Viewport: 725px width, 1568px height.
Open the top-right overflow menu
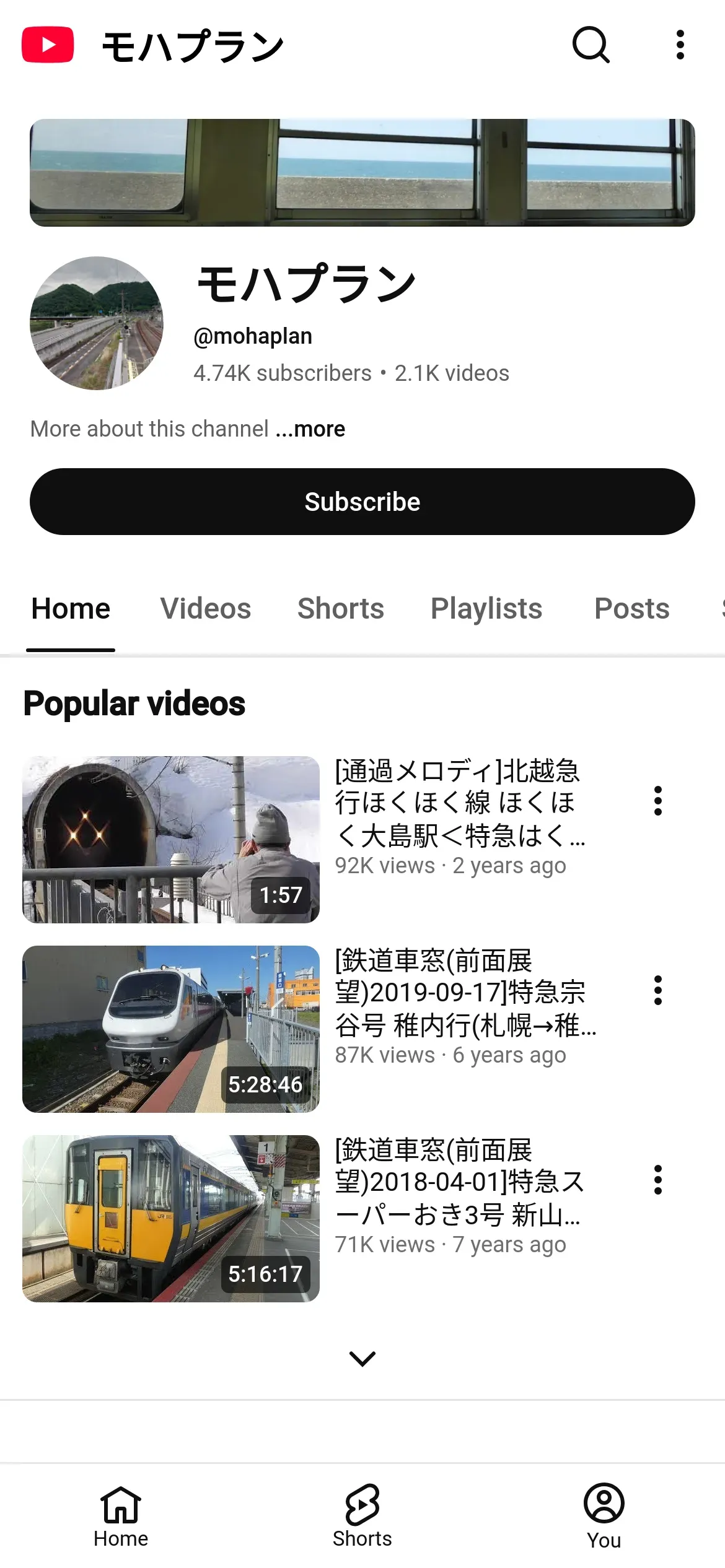(x=680, y=45)
